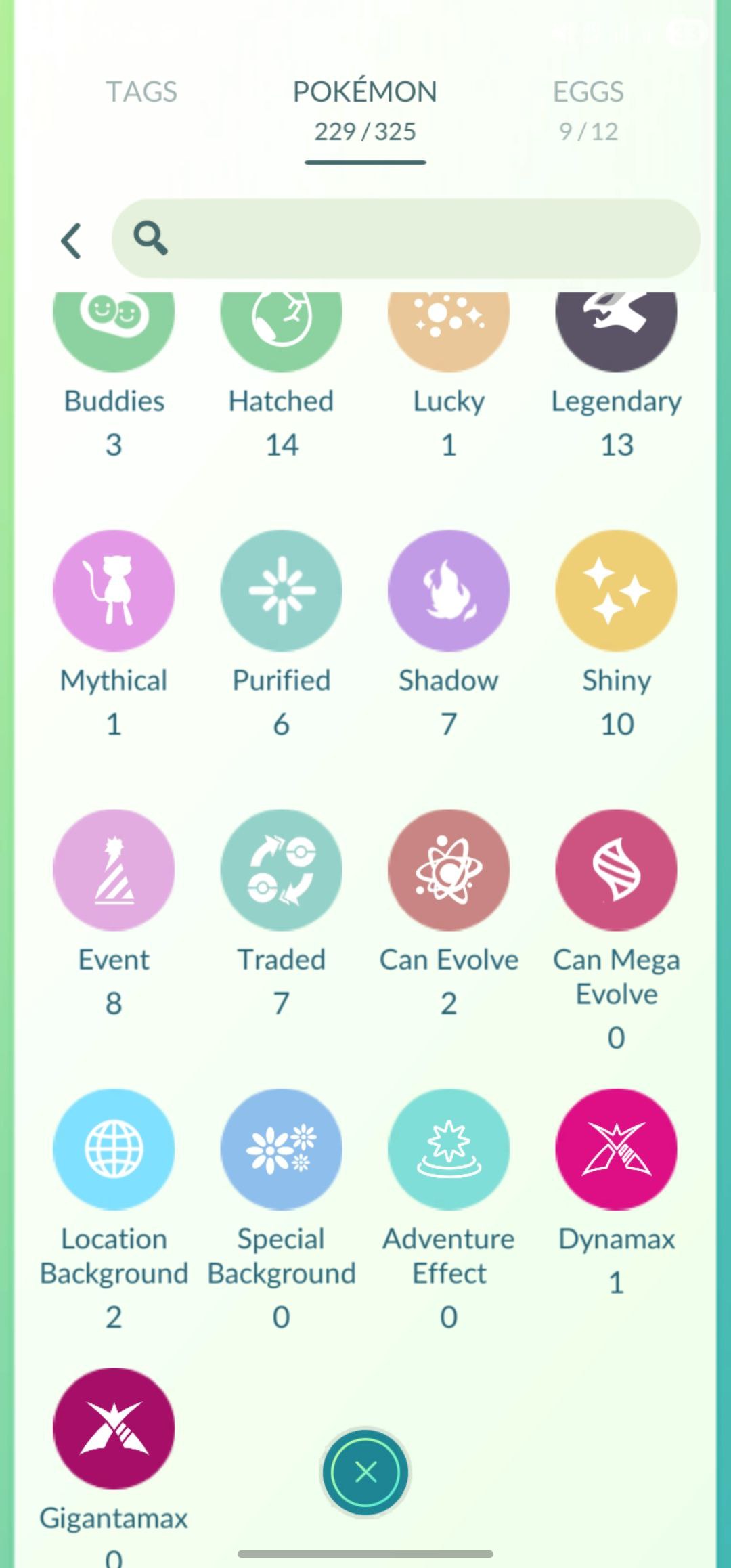Show Traded Pokémon
The image size is (731, 1568).
click(281, 870)
